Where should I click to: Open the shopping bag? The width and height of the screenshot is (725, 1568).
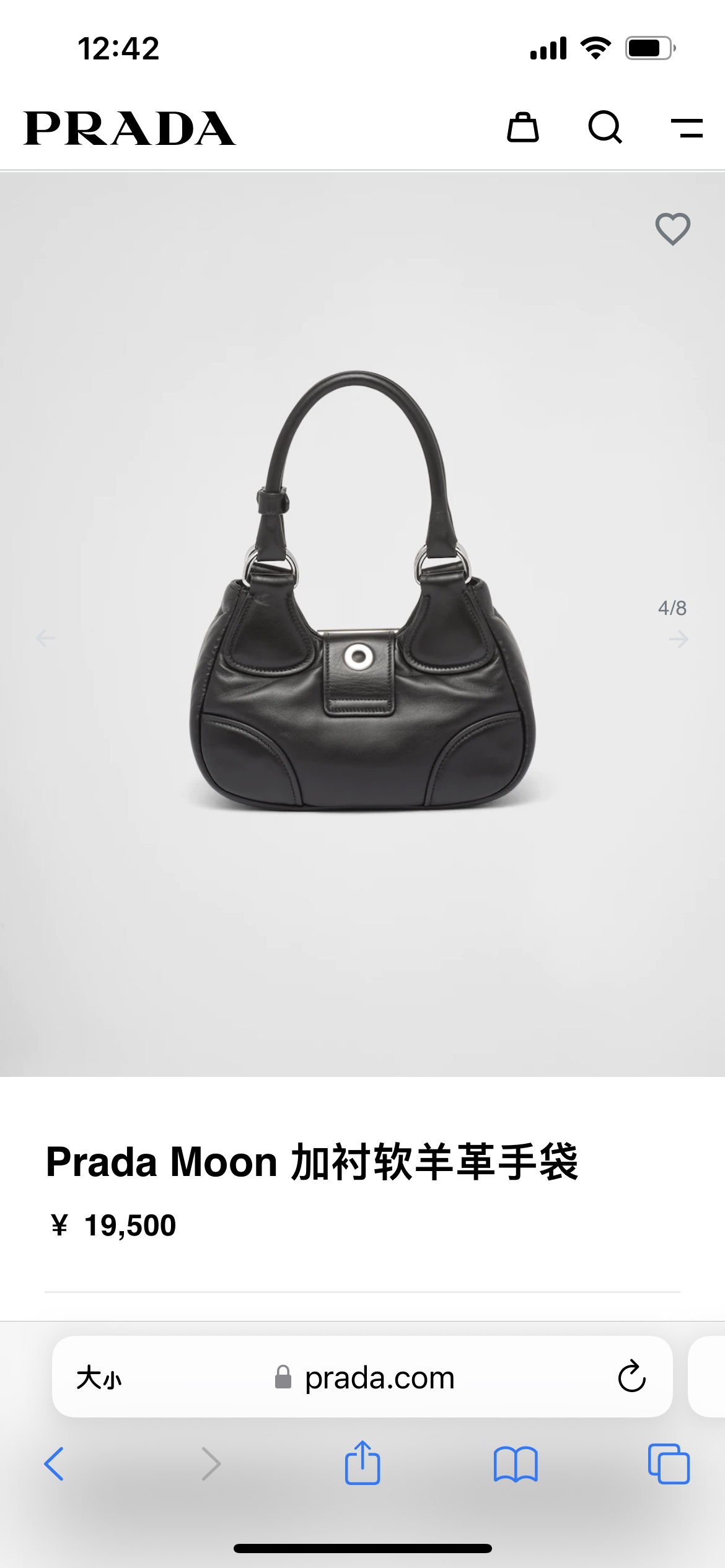[522, 128]
